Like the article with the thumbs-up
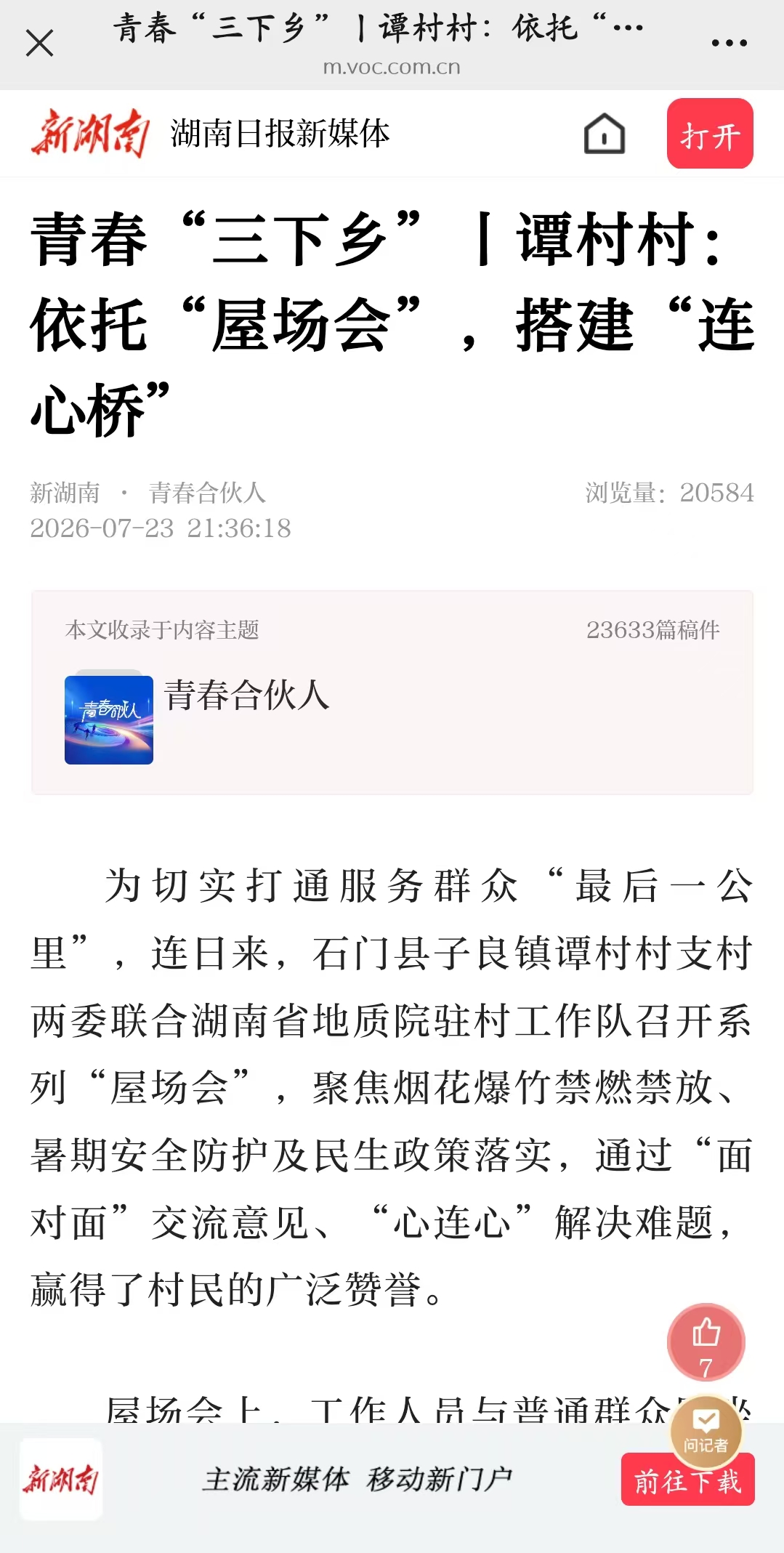Screen dimensions: 784x1553 point(706,1342)
